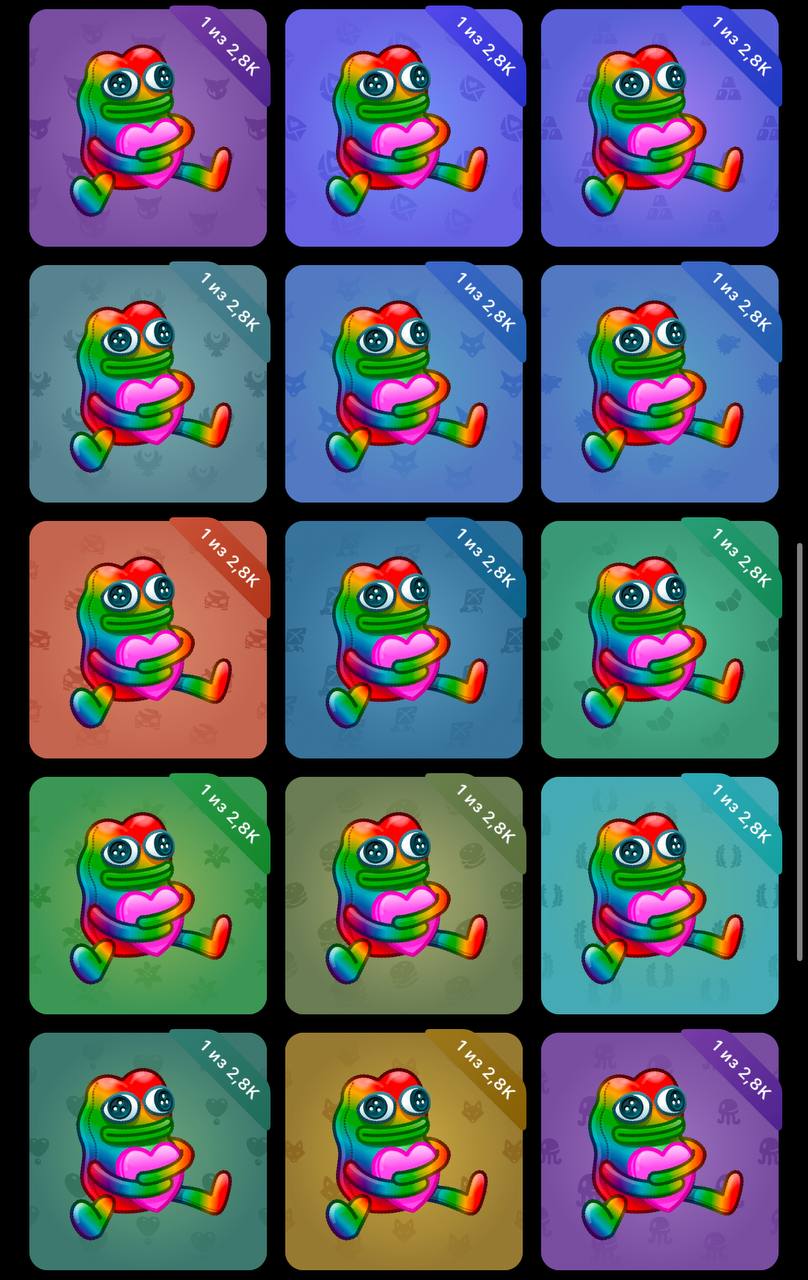Viewport: 808px width, 1280px height.
Task: Open the gift on the cyan laurel-pattern background
Action: click(660, 896)
